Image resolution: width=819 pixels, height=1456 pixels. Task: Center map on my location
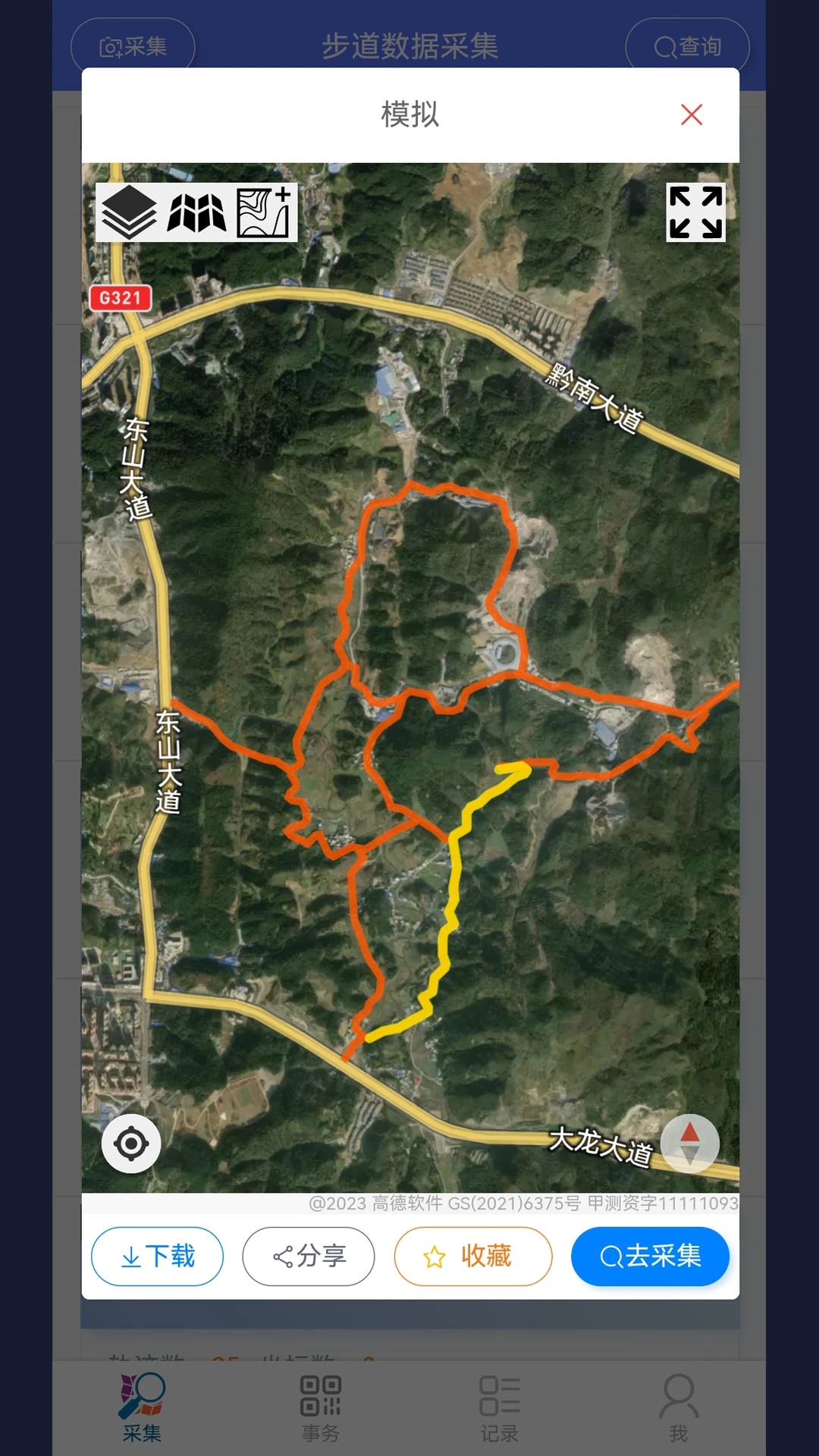(131, 1144)
